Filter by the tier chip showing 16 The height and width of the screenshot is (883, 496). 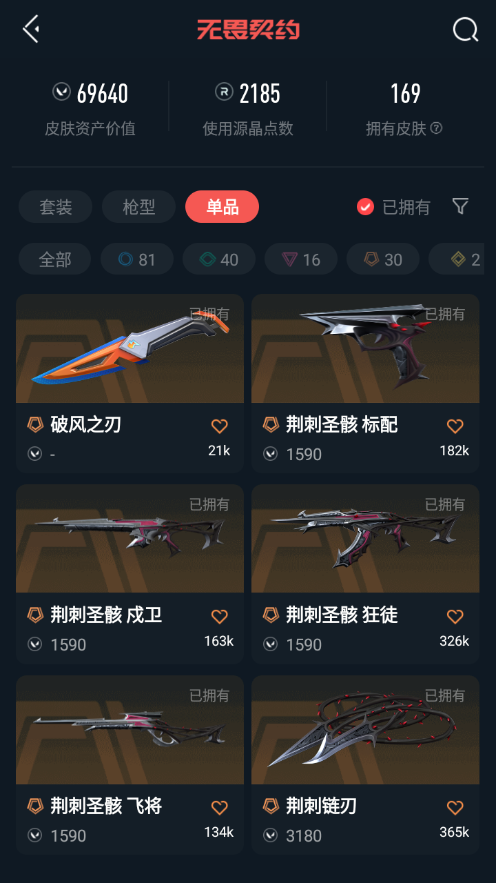click(301, 259)
